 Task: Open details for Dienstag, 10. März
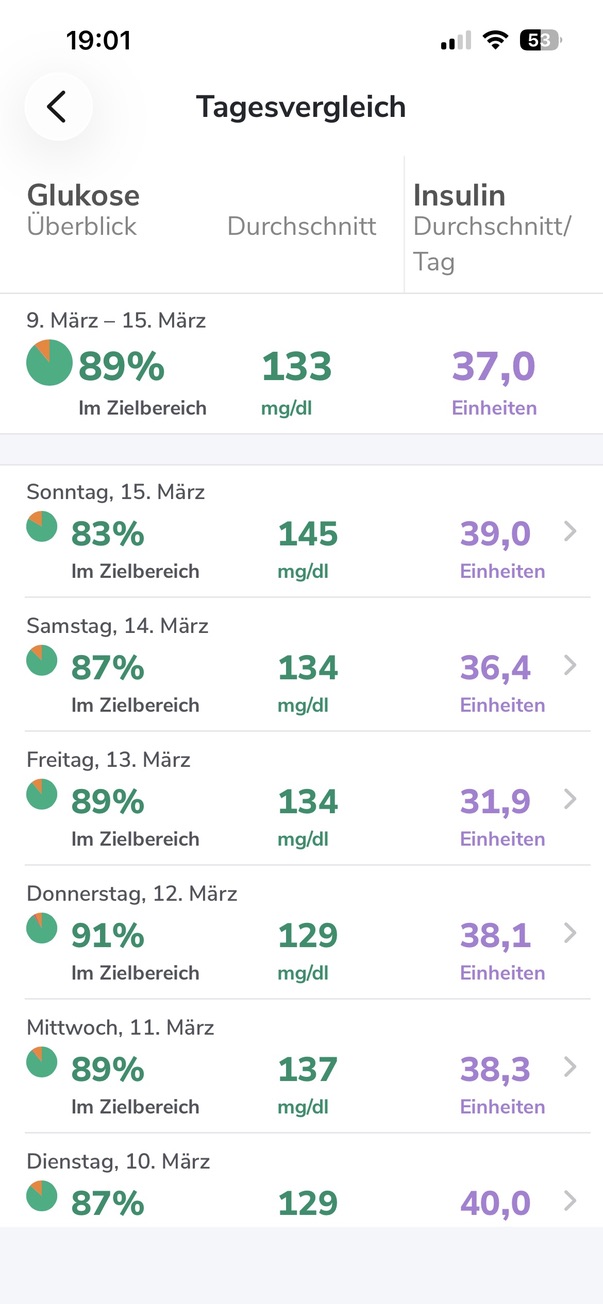coord(570,1200)
